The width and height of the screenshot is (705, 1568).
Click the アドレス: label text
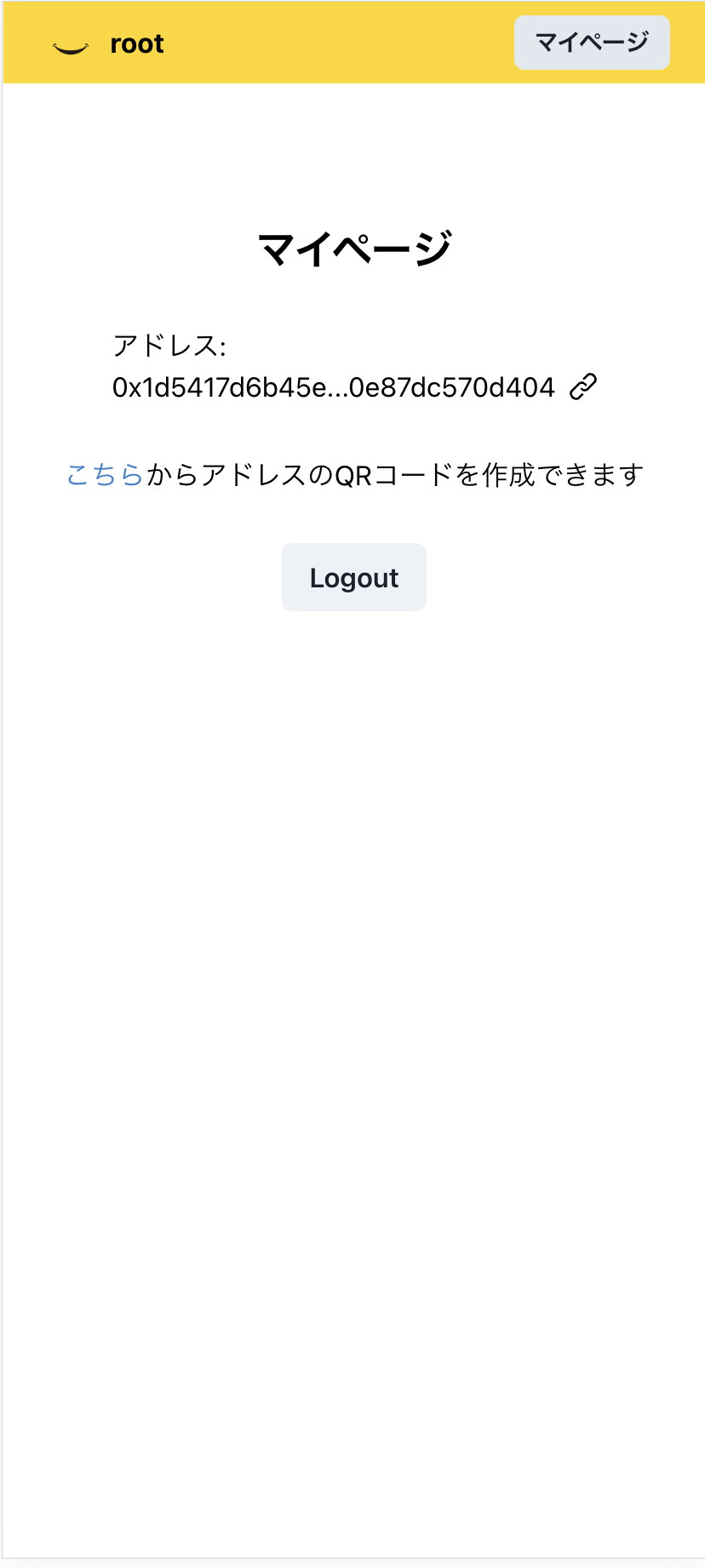pyautogui.click(x=169, y=346)
